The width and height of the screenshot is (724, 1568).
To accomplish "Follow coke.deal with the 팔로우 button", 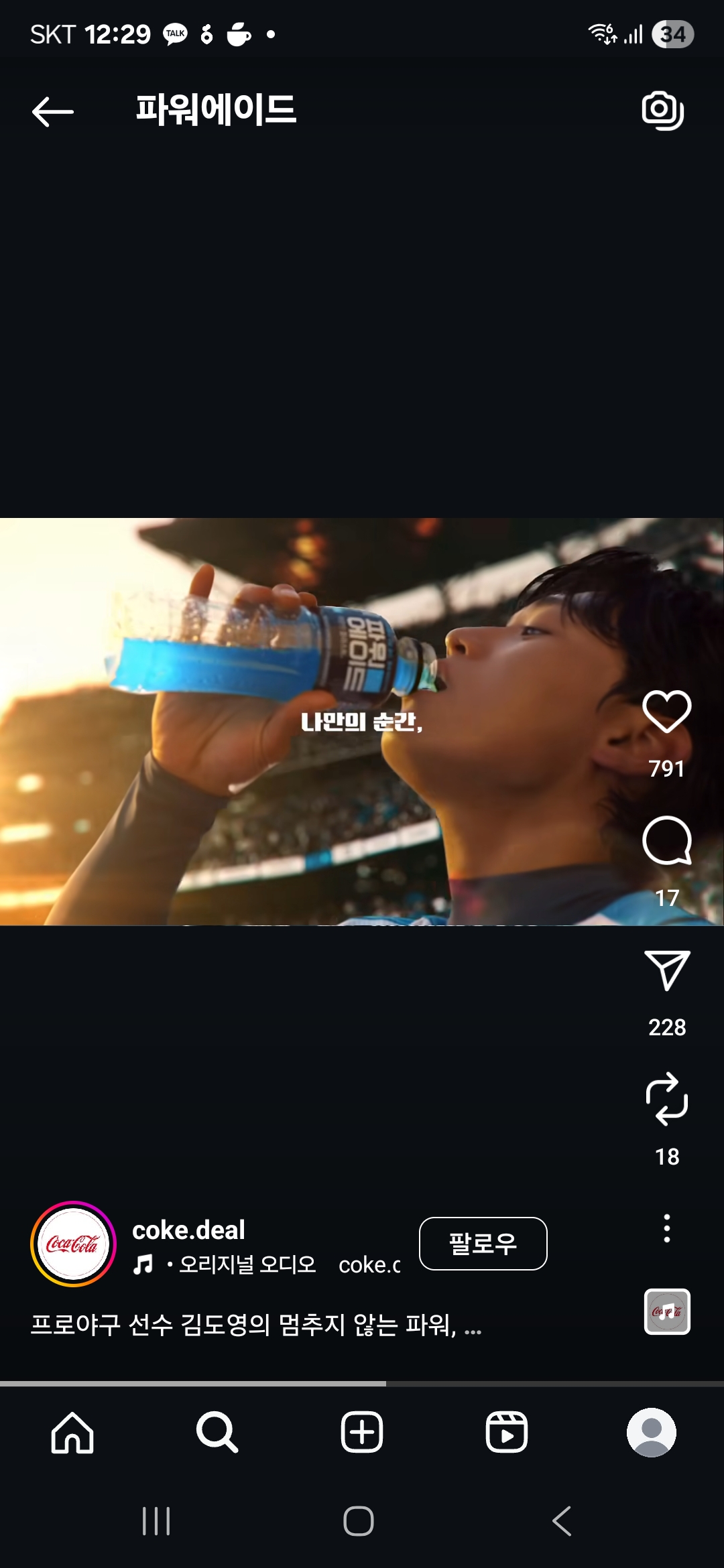I will (x=483, y=1244).
